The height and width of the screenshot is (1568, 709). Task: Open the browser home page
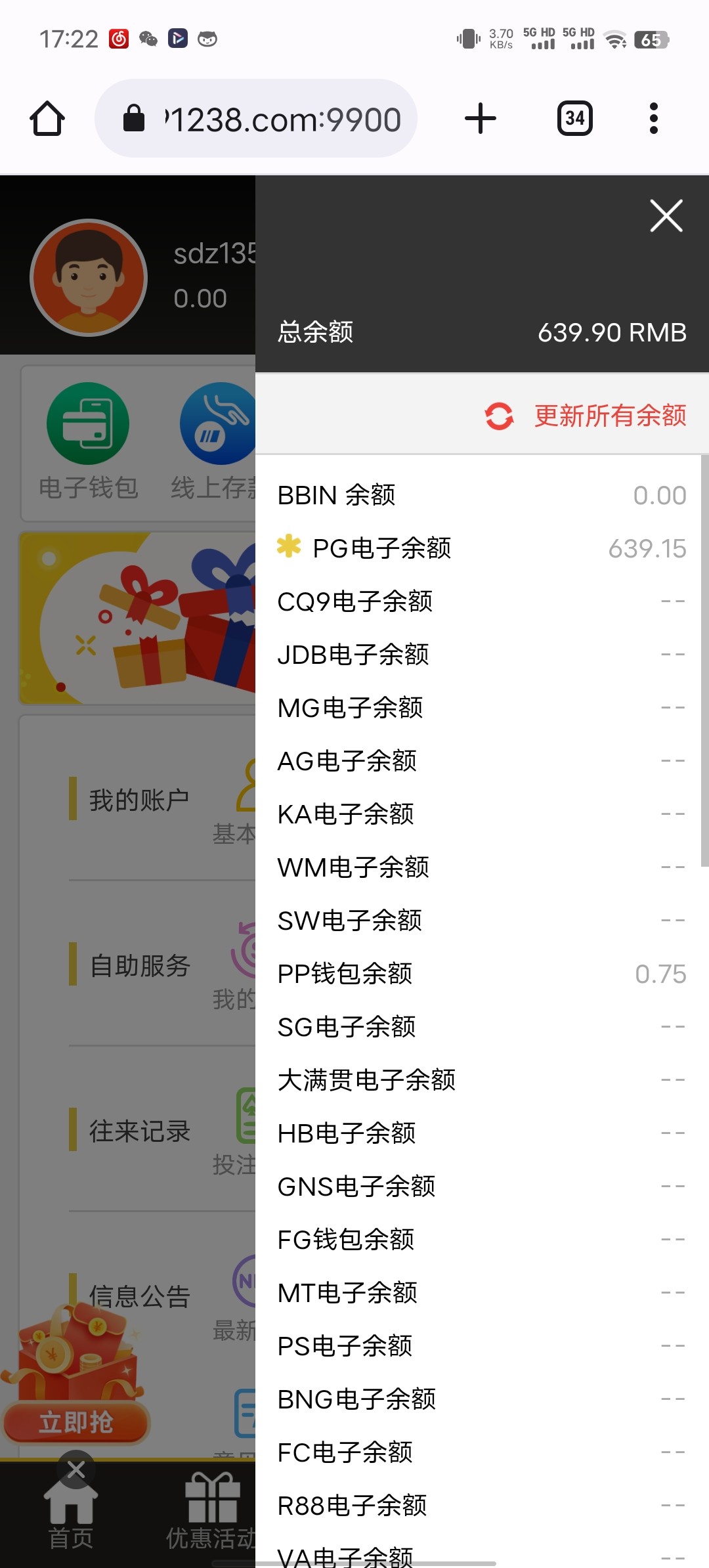47,119
